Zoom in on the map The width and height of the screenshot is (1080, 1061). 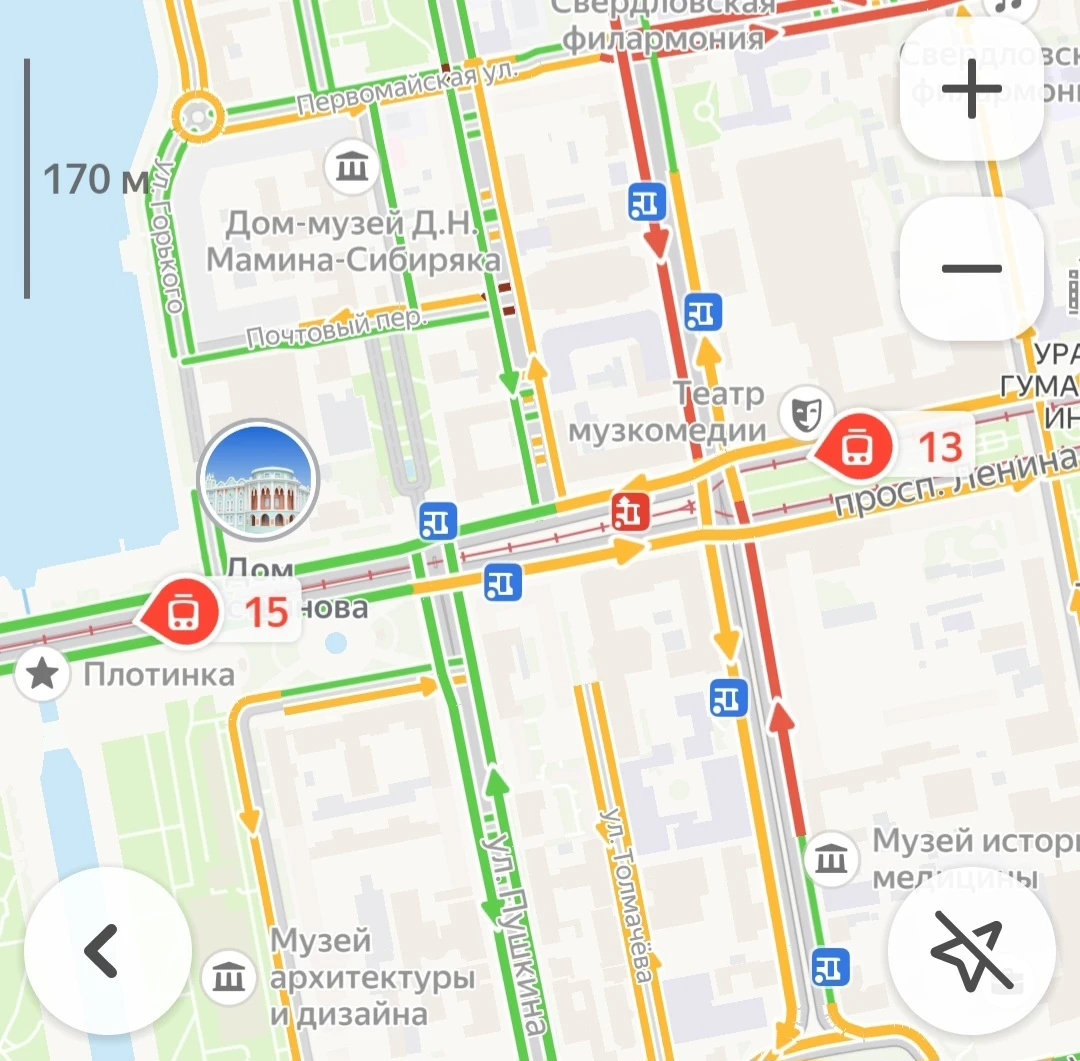[x=971, y=88]
